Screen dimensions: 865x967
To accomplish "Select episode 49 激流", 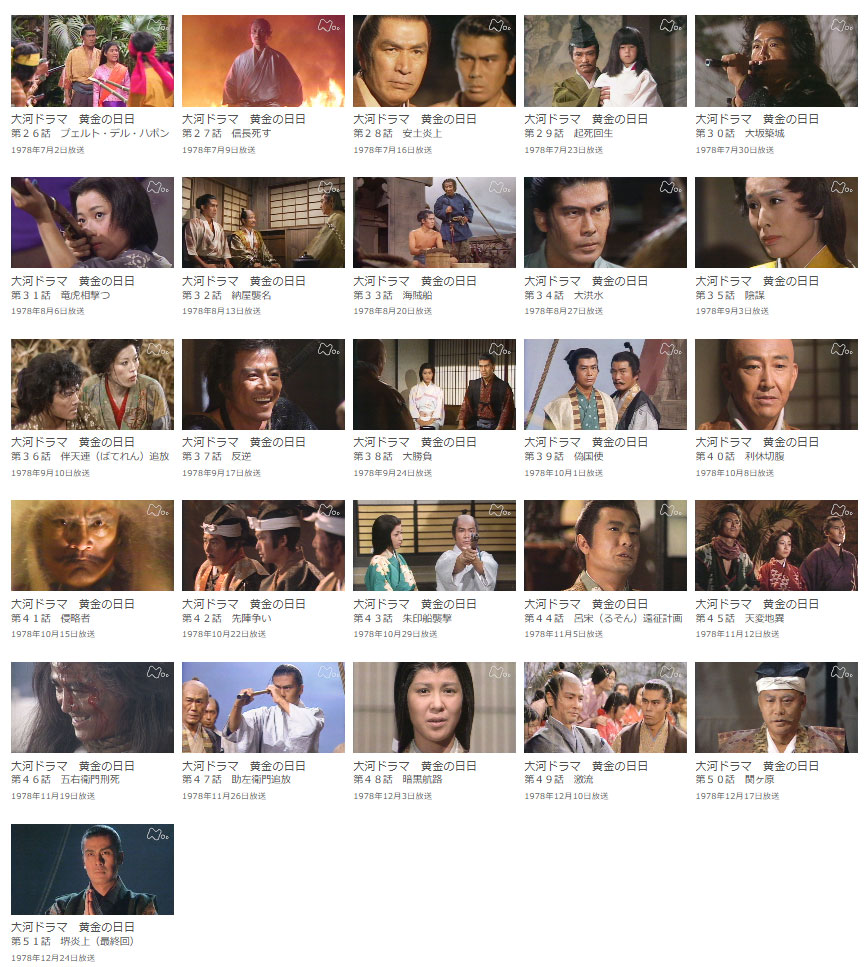I will (x=605, y=708).
